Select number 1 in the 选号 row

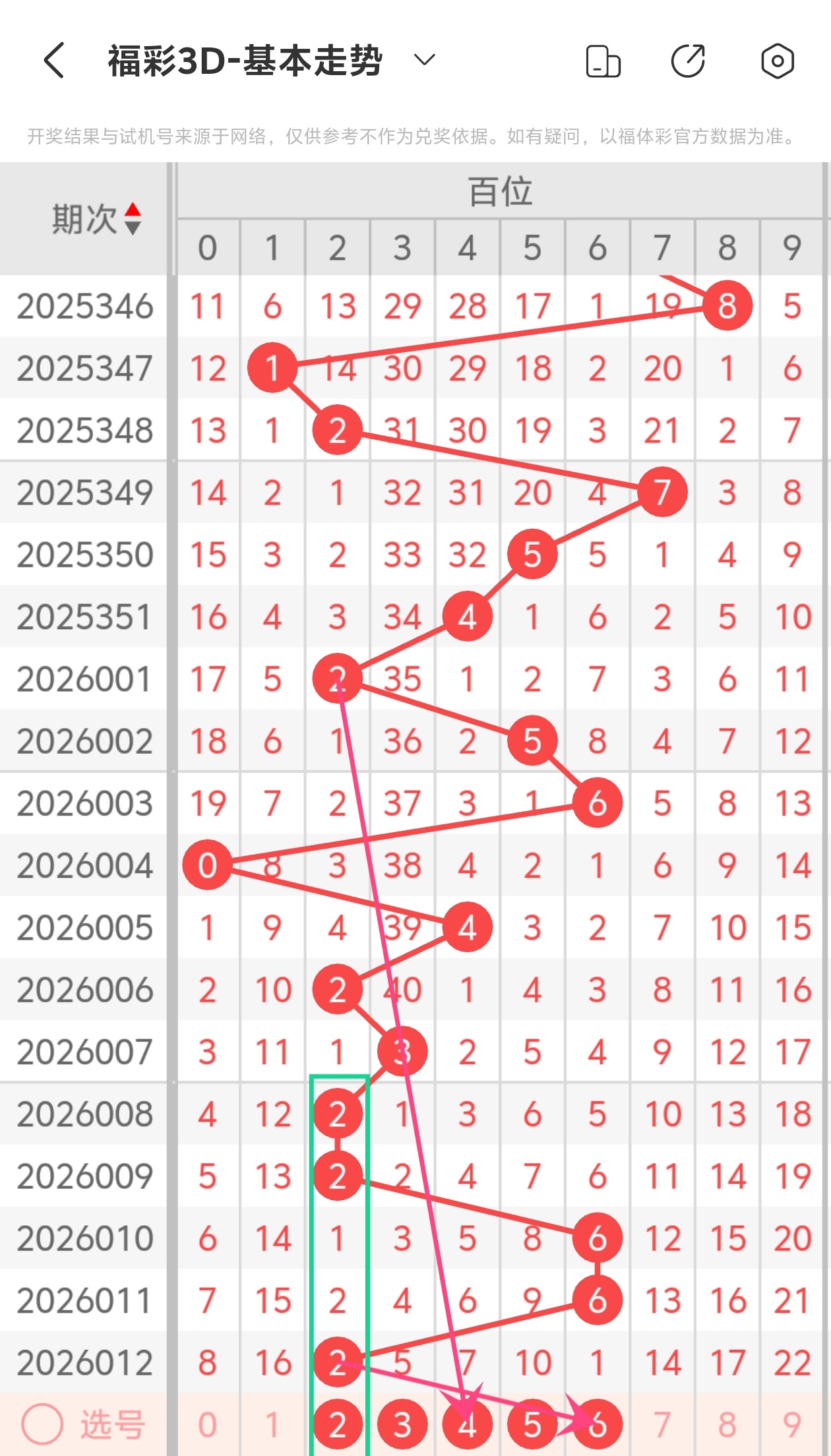[272, 1425]
